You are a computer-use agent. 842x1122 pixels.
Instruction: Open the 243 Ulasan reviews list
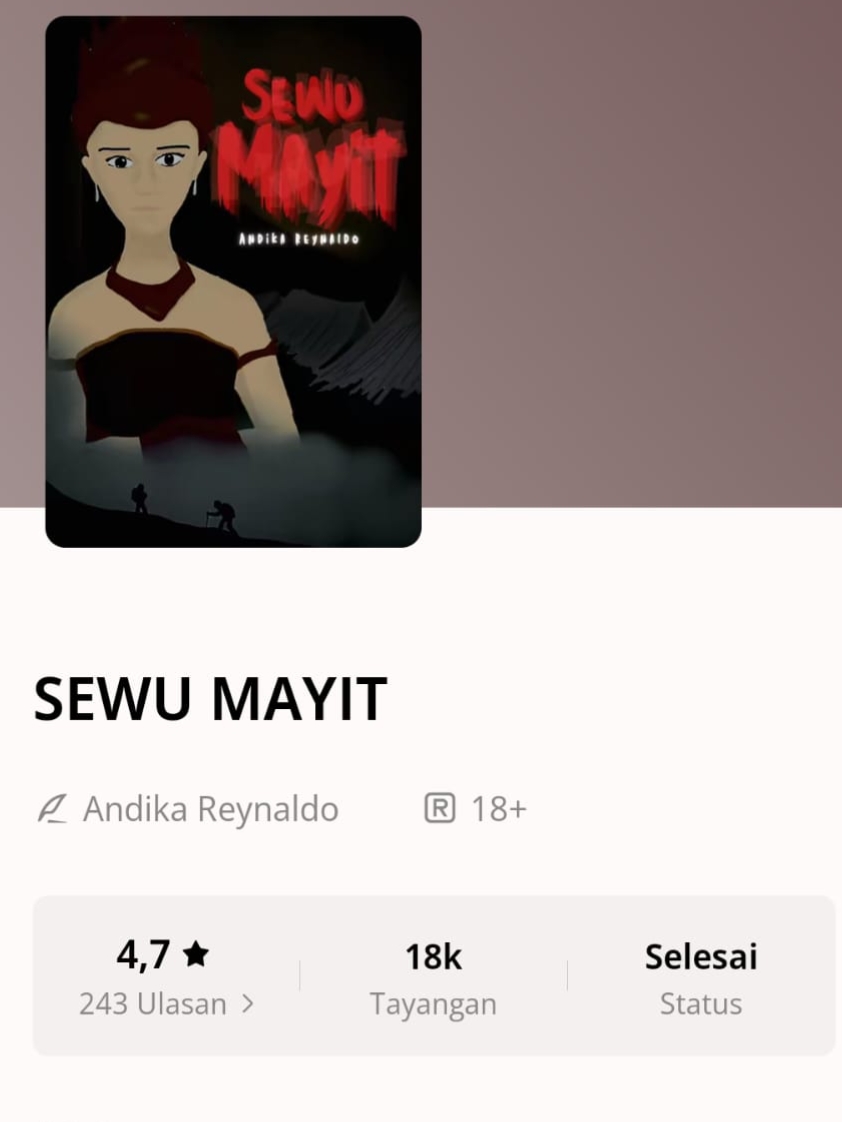tap(167, 1003)
